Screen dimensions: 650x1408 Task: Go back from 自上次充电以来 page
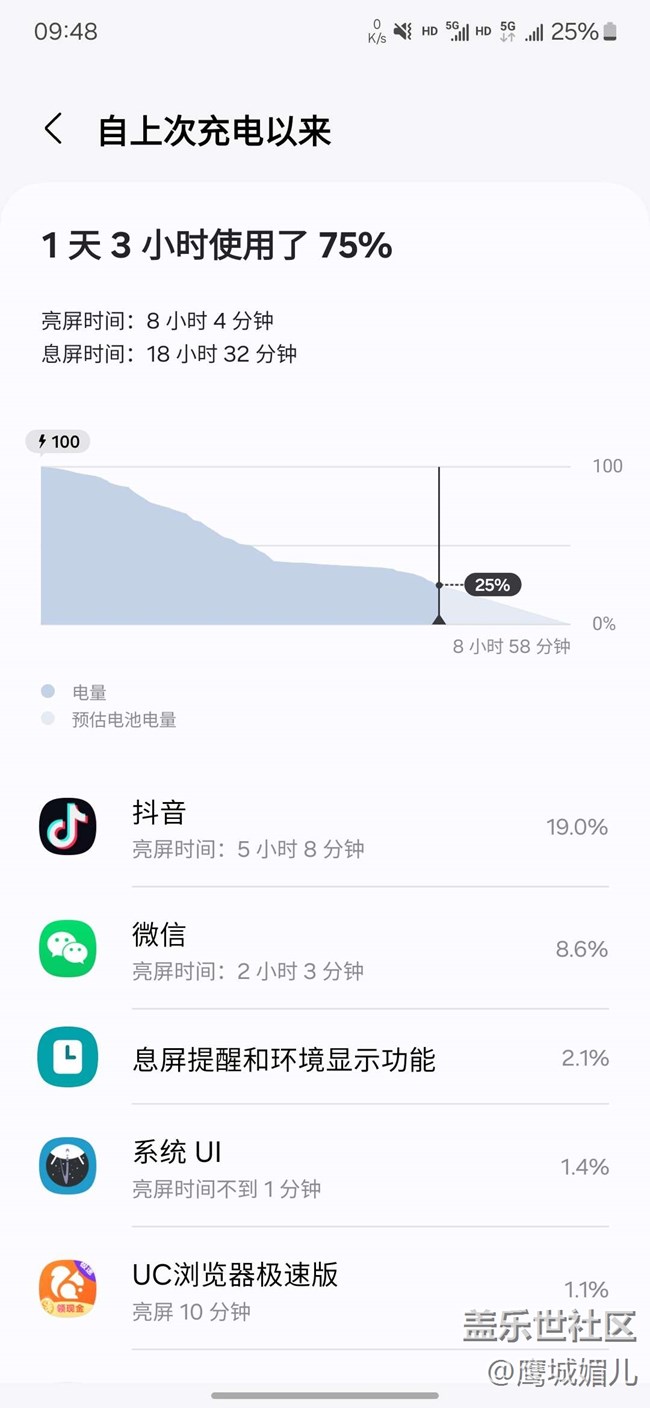tap(54, 130)
